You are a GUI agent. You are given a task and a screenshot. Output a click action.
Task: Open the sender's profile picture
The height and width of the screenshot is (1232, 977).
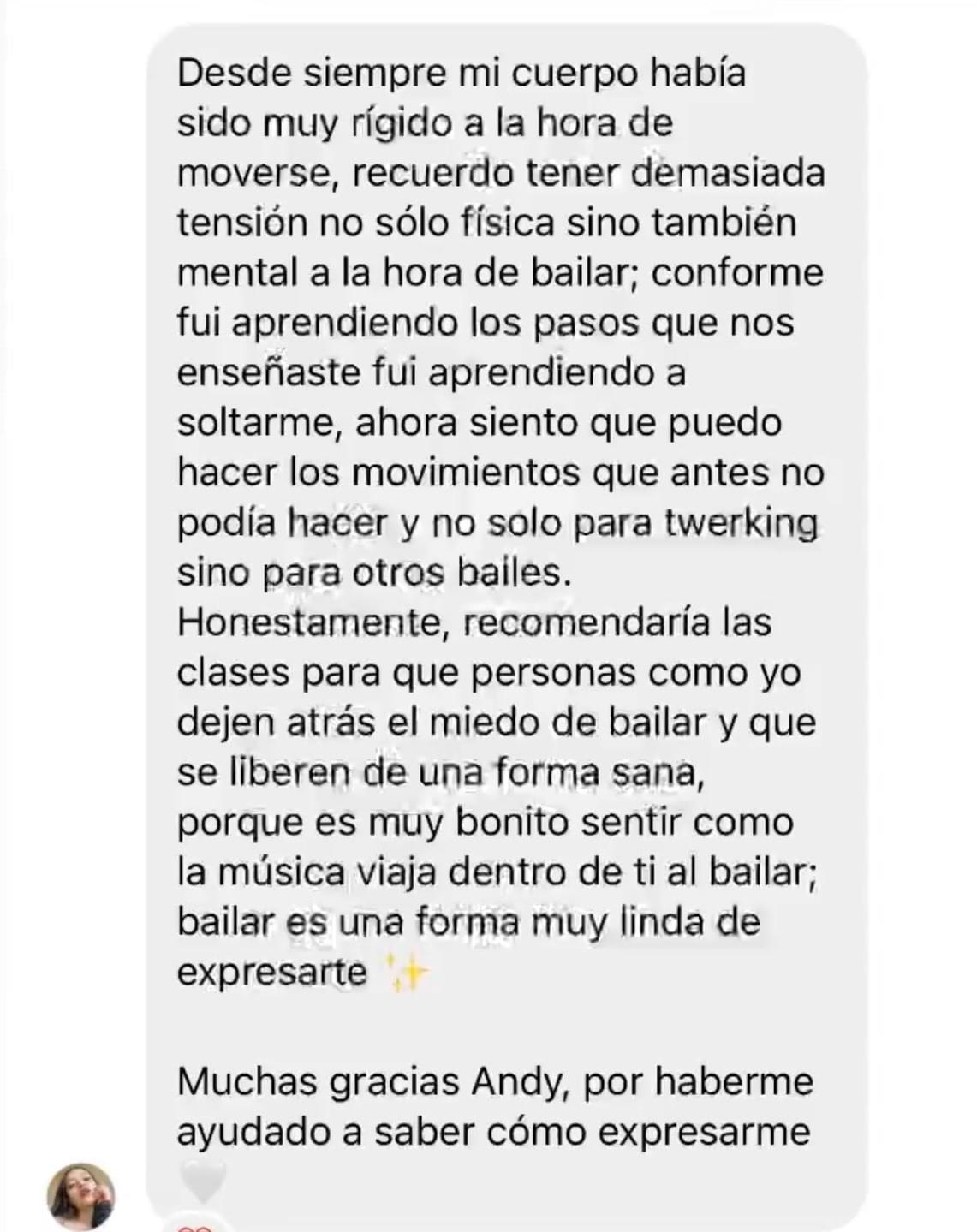[x=82, y=1195]
